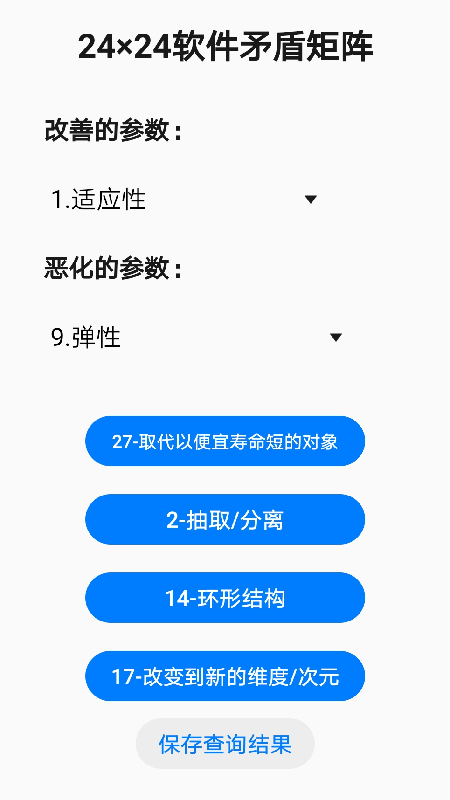450x800 pixels.
Task: Open the 改善的参数 dropdown showing 1.适应性
Action: [185, 199]
